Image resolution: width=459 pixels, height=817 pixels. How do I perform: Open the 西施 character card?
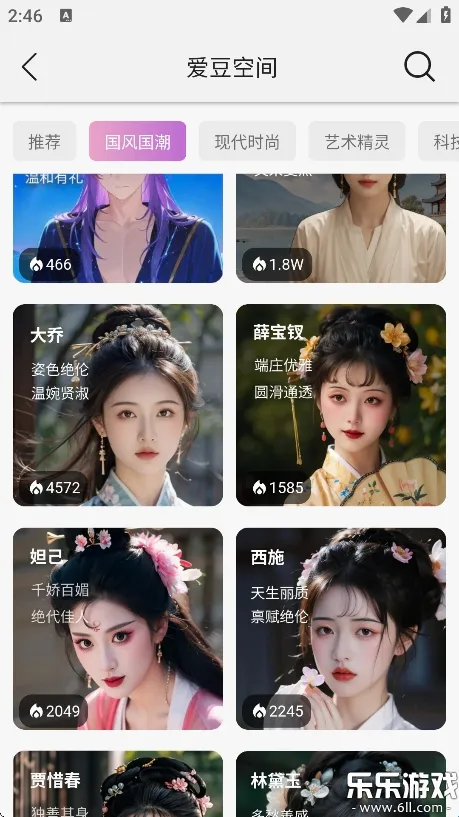[x=341, y=628]
